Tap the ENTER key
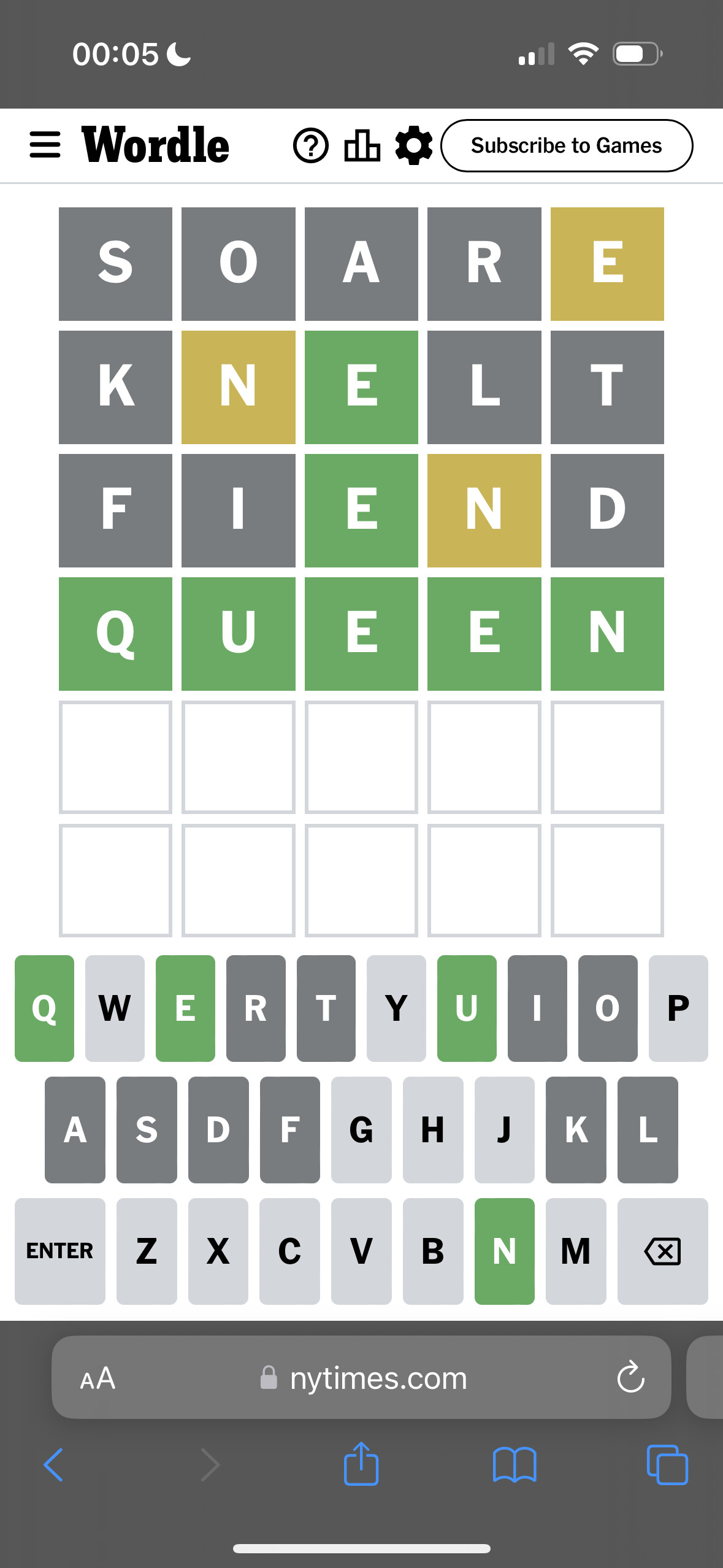Viewport: 723px width, 1568px height. (59, 1251)
